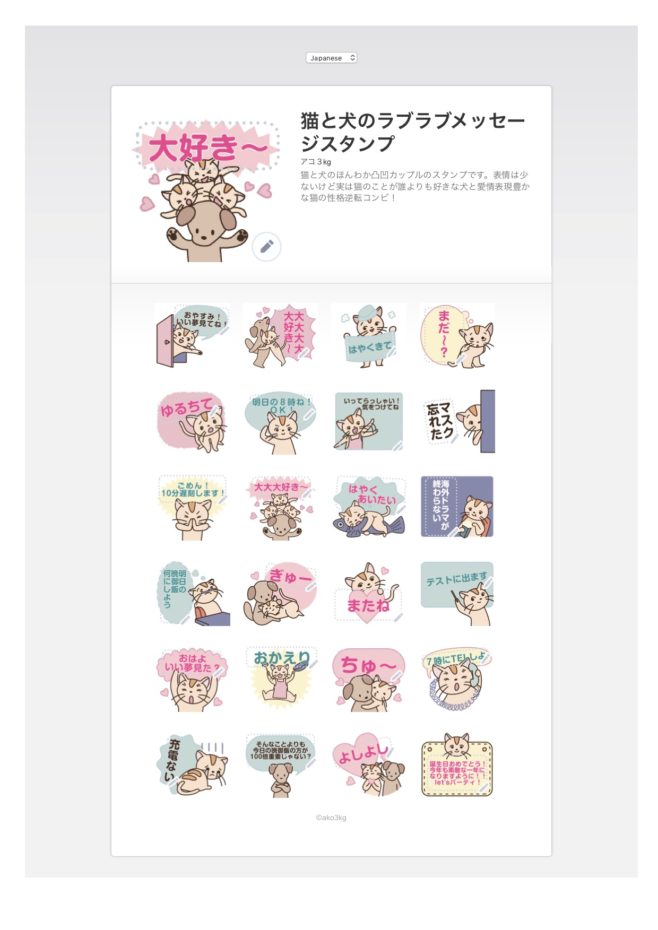Open the ゆるちて pink sticker
The height and width of the screenshot is (930, 658).
(x=192, y=421)
